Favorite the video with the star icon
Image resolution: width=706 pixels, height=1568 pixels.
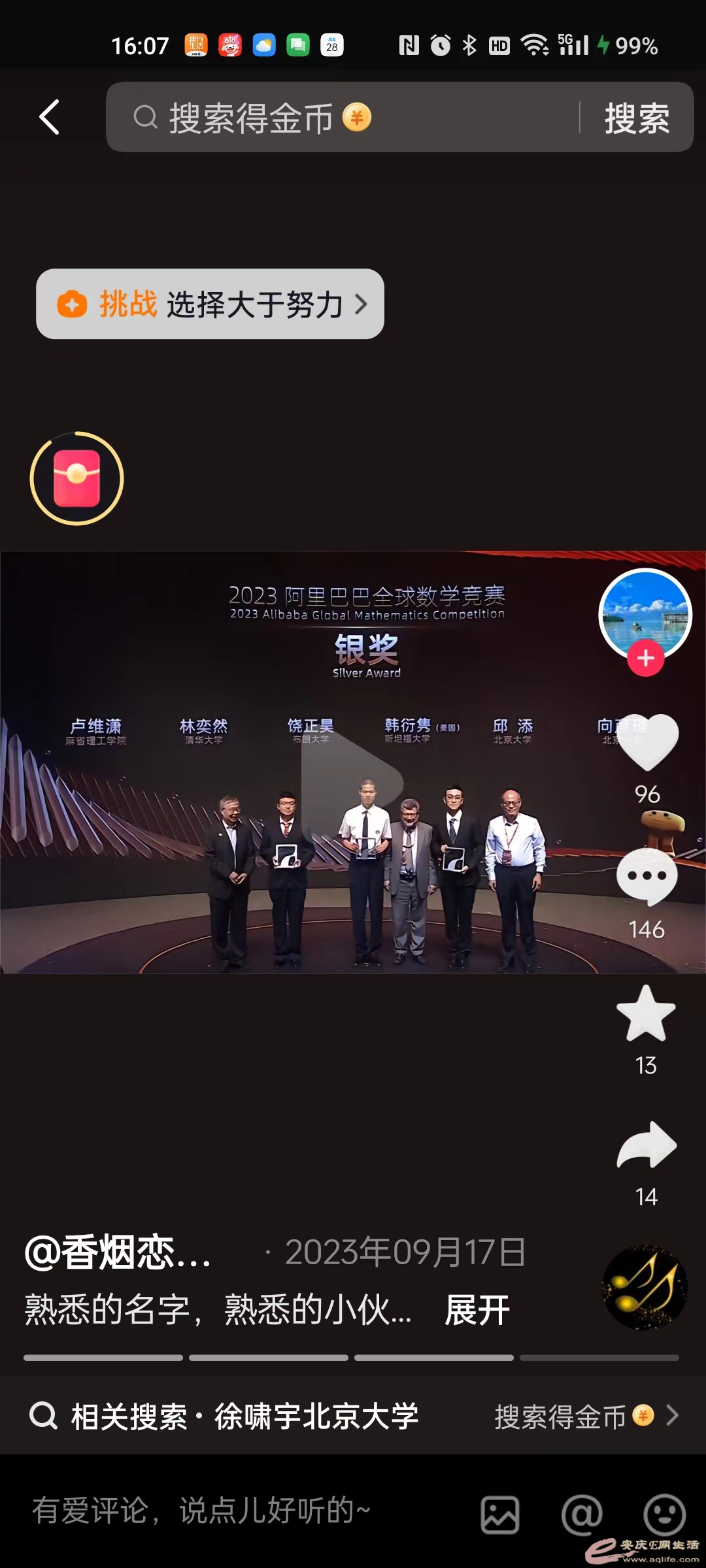point(646,1014)
